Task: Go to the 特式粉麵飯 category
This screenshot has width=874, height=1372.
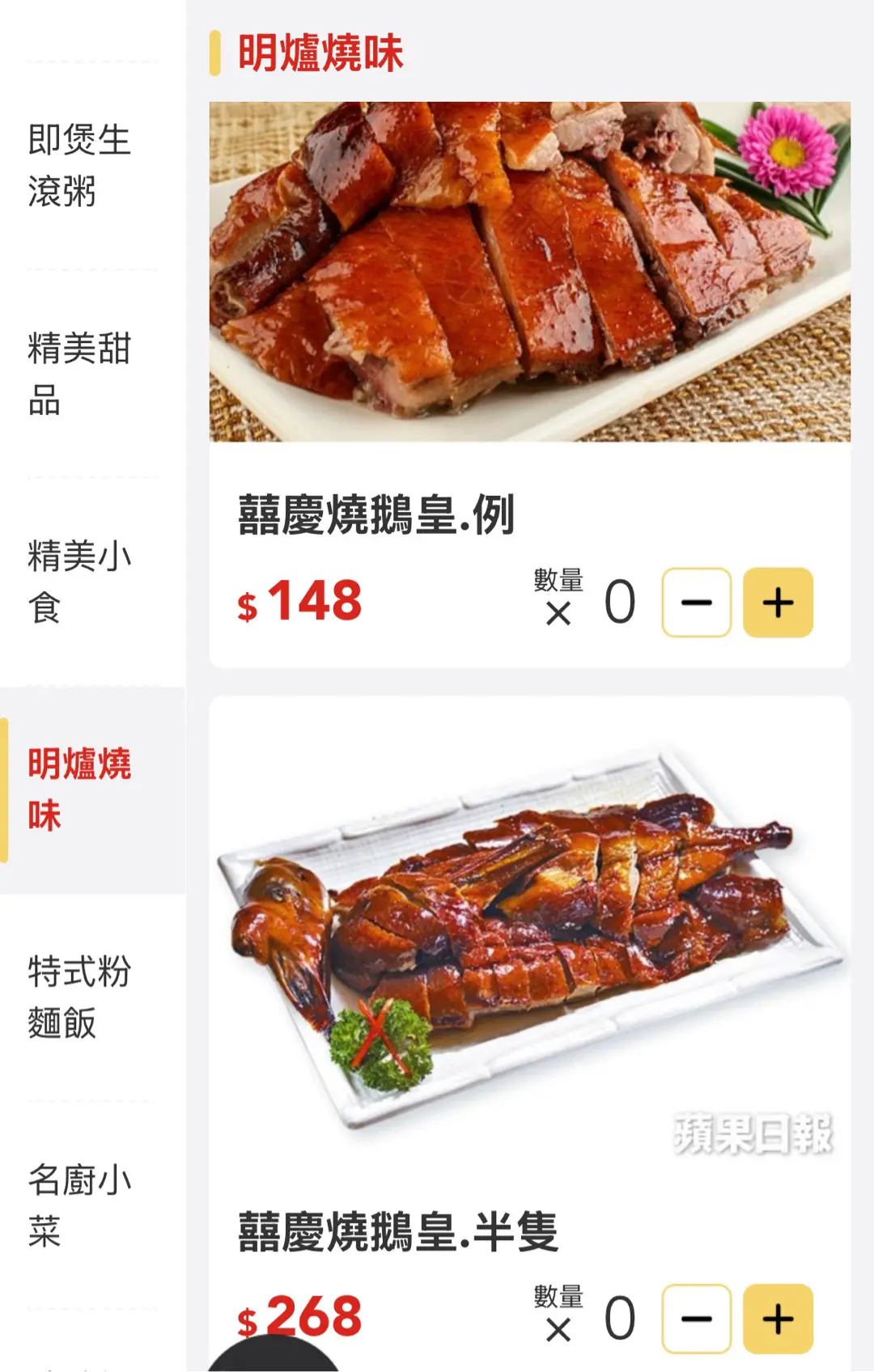Action: tap(79, 997)
